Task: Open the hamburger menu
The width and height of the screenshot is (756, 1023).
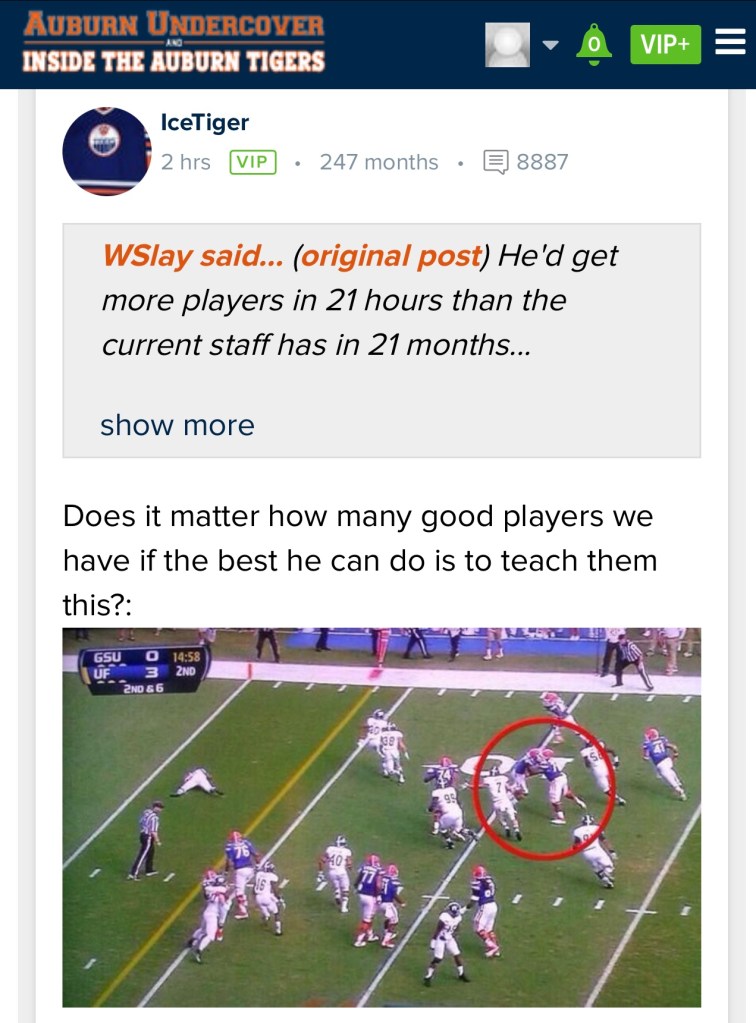Action: tap(731, 44)
